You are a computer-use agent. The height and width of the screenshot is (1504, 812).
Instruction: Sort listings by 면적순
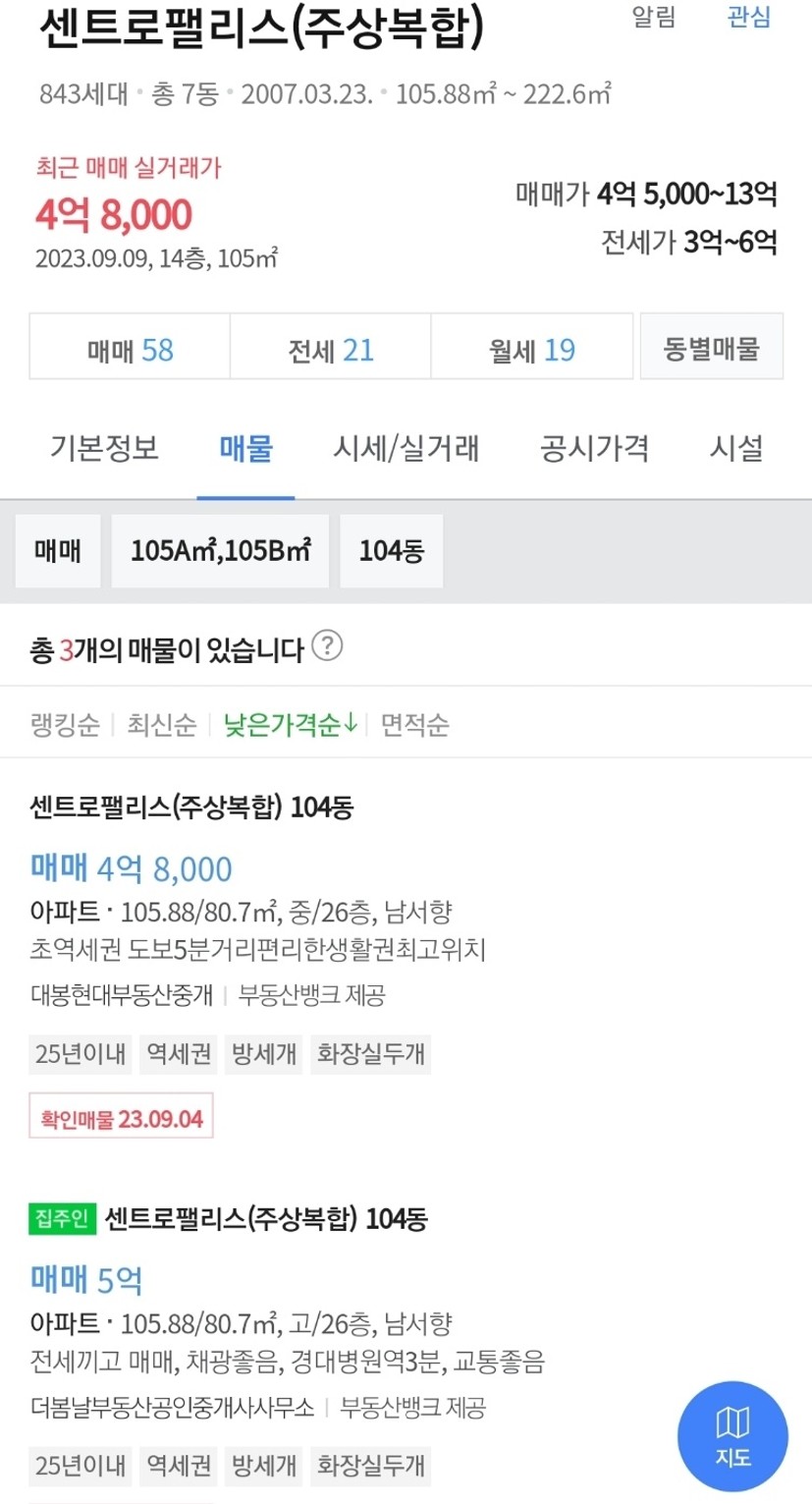coord(415,725)
